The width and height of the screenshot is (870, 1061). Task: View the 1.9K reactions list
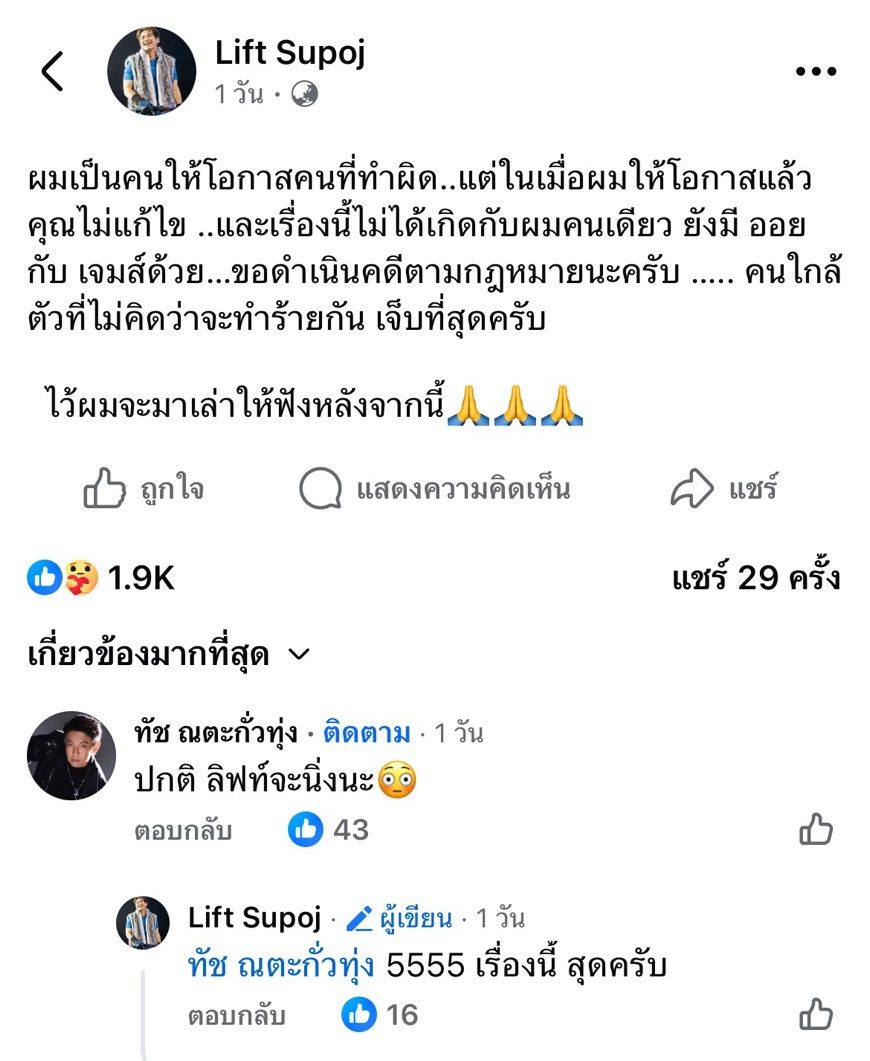point(102,578)
